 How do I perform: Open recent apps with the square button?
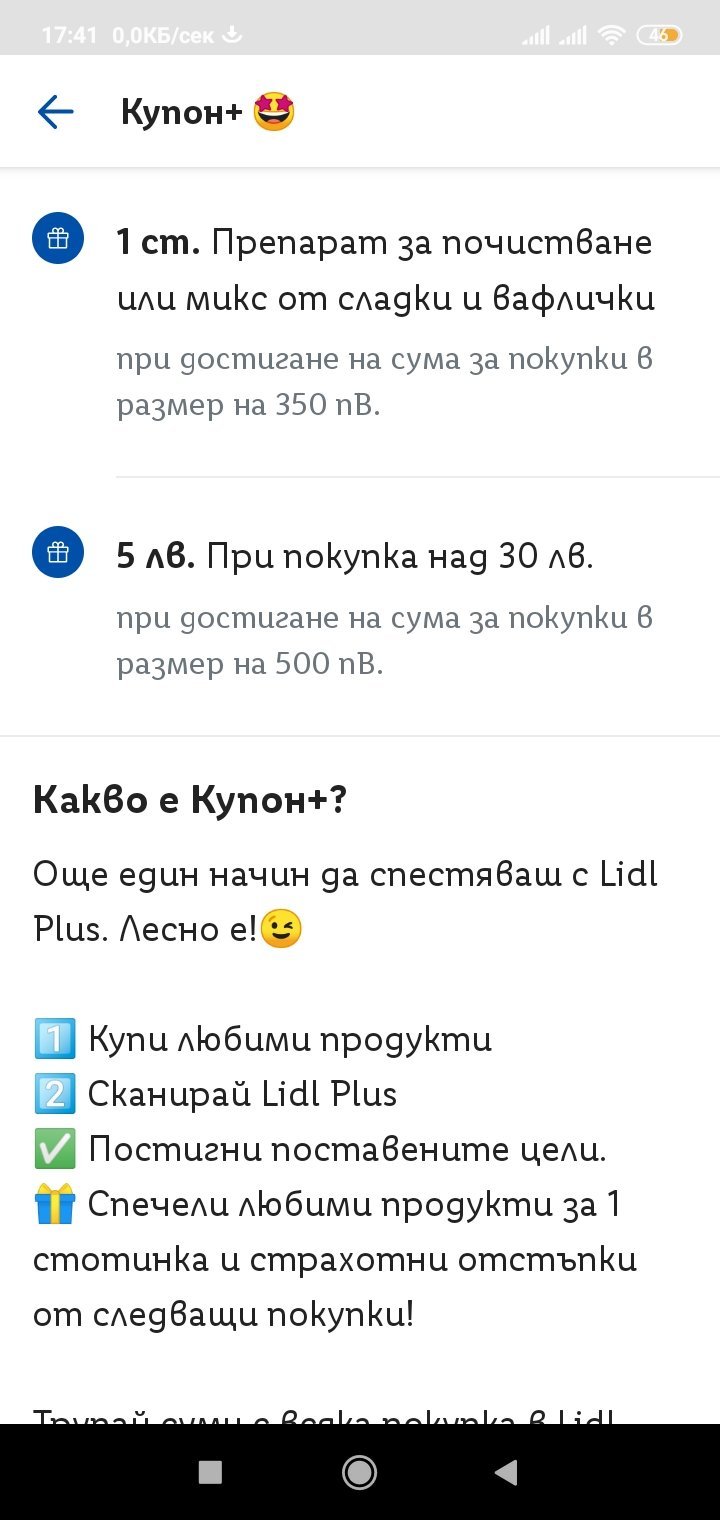click(210, 1471)
